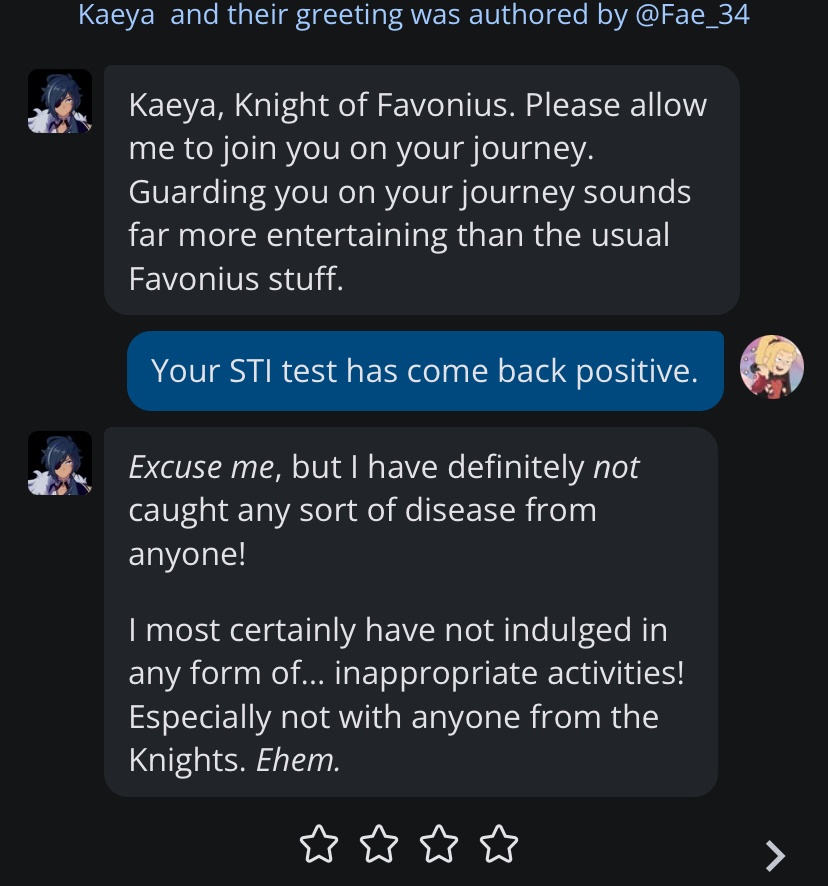Tap your profile avatar beside the STI message

point(771,367)
